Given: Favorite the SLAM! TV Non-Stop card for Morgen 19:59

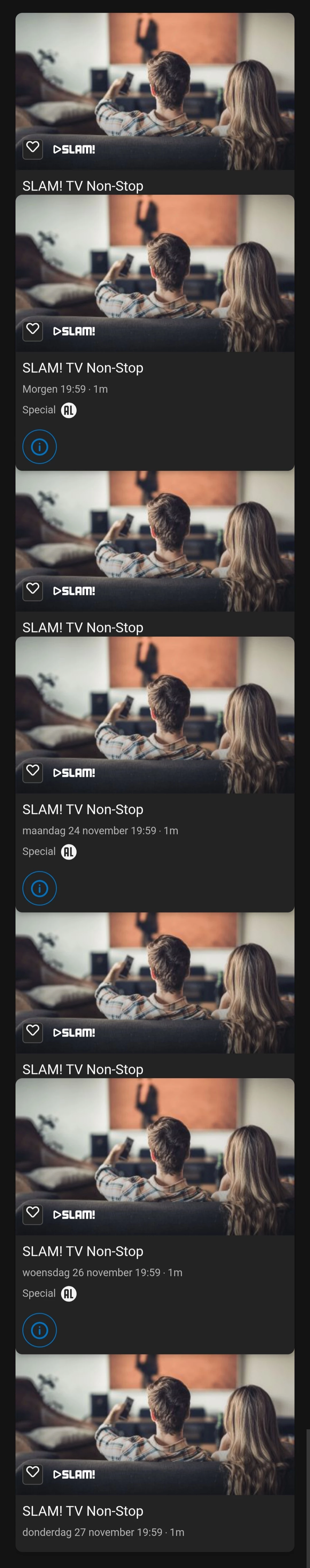Looking at the screenshot, I should tap(33, 330).
